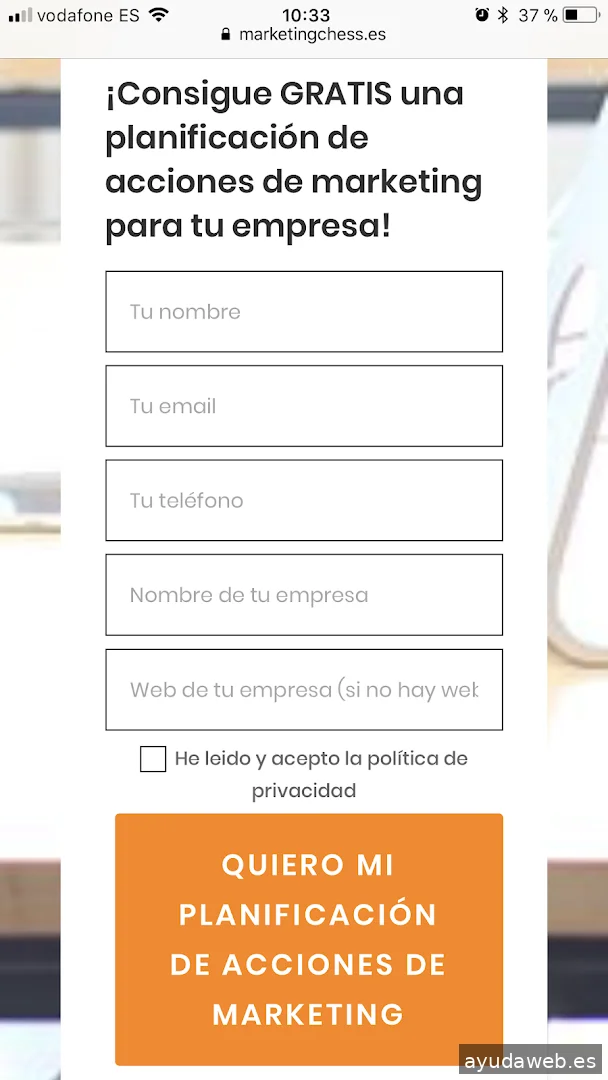Focus the Tu email input
Viewport: 608px width, 1080px height.
304,406
